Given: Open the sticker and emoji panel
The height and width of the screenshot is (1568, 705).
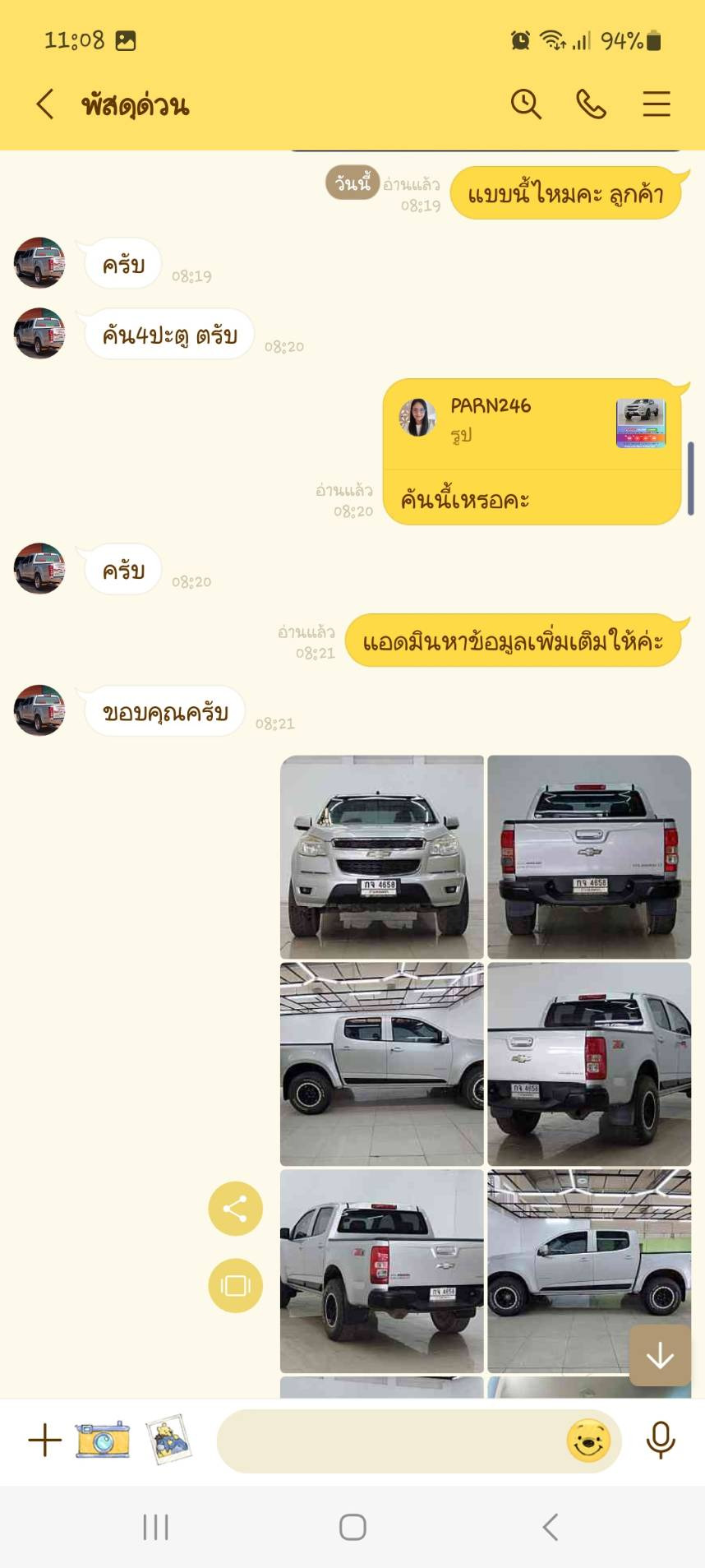Looking at the screenshot, I should pos(589,1441).
